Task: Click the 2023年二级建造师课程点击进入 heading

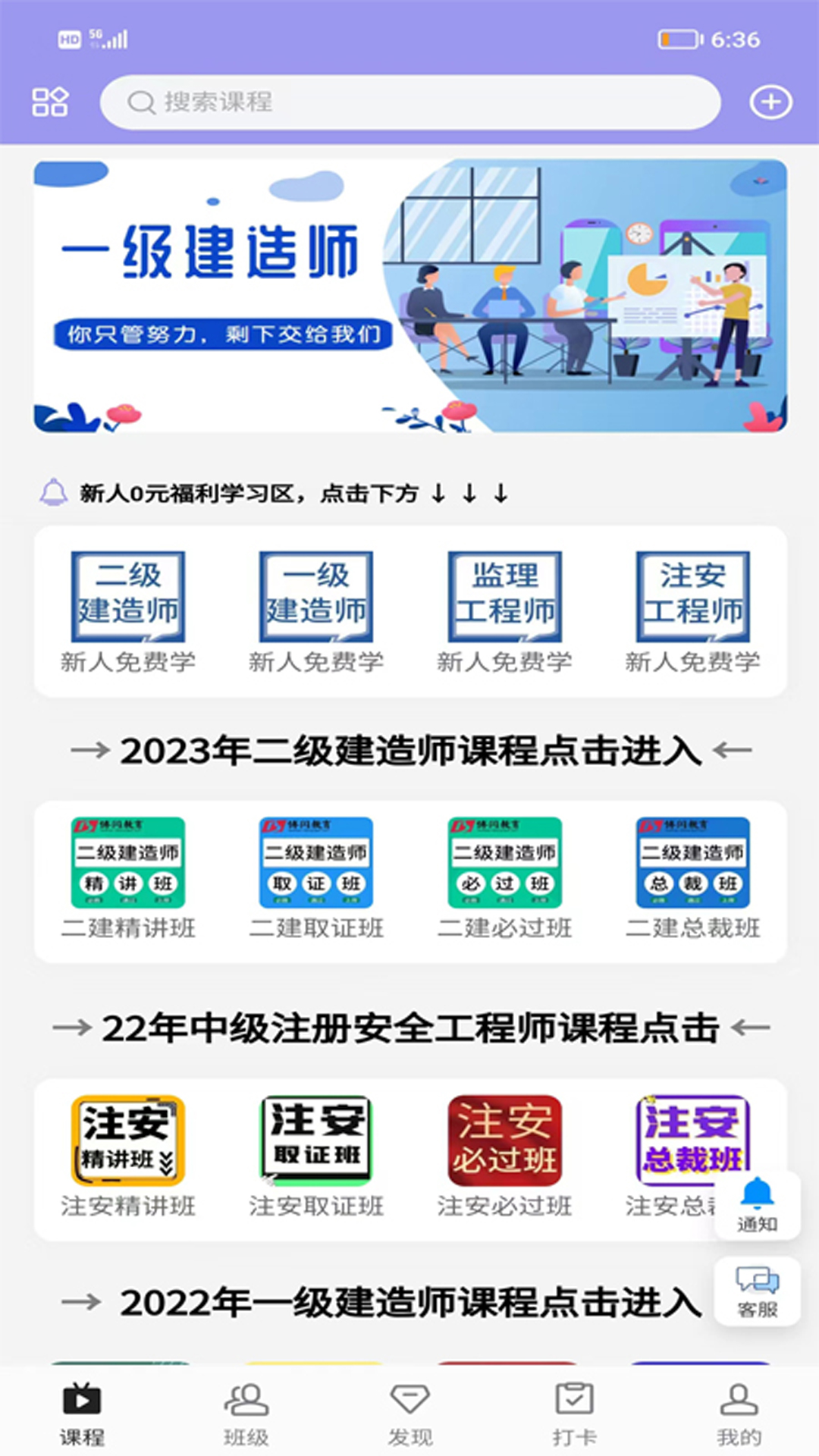Action: coord(409,749)
